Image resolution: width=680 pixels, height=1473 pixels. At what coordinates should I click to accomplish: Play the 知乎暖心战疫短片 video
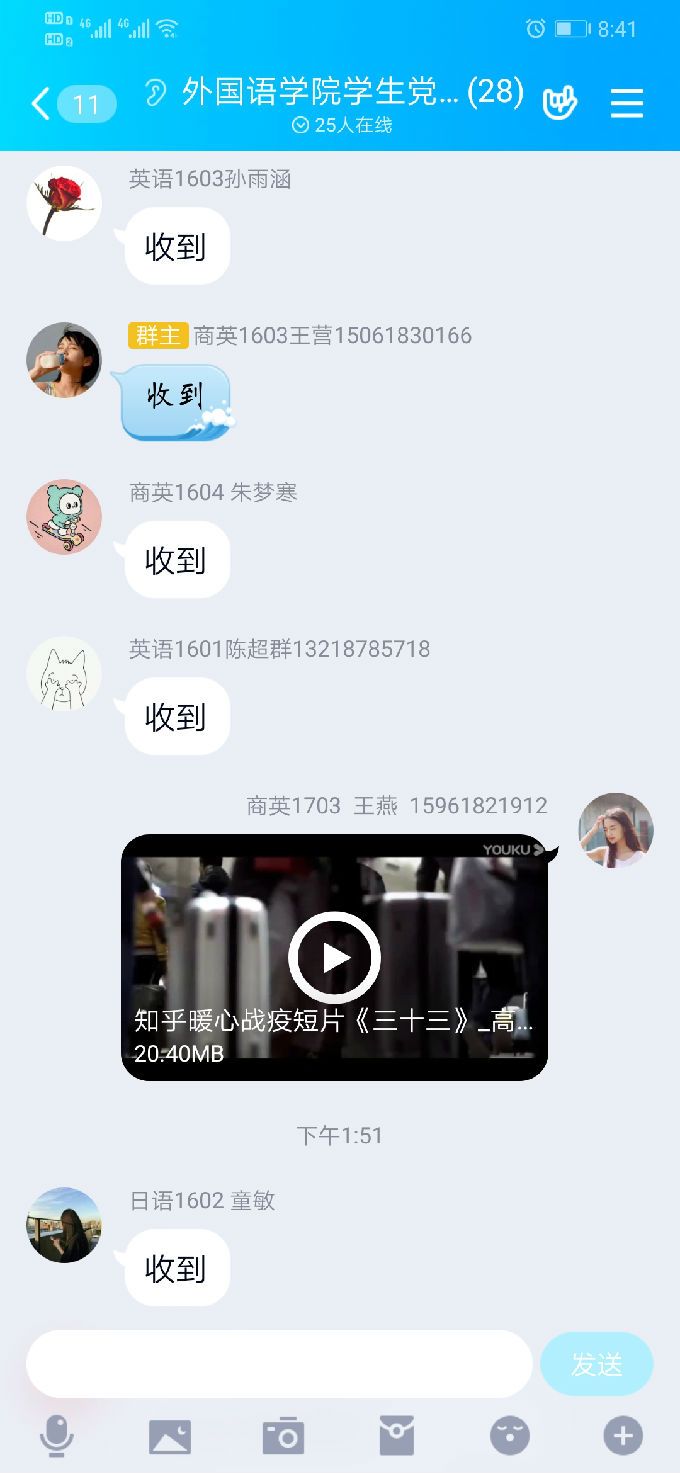(x=334, y=957)
